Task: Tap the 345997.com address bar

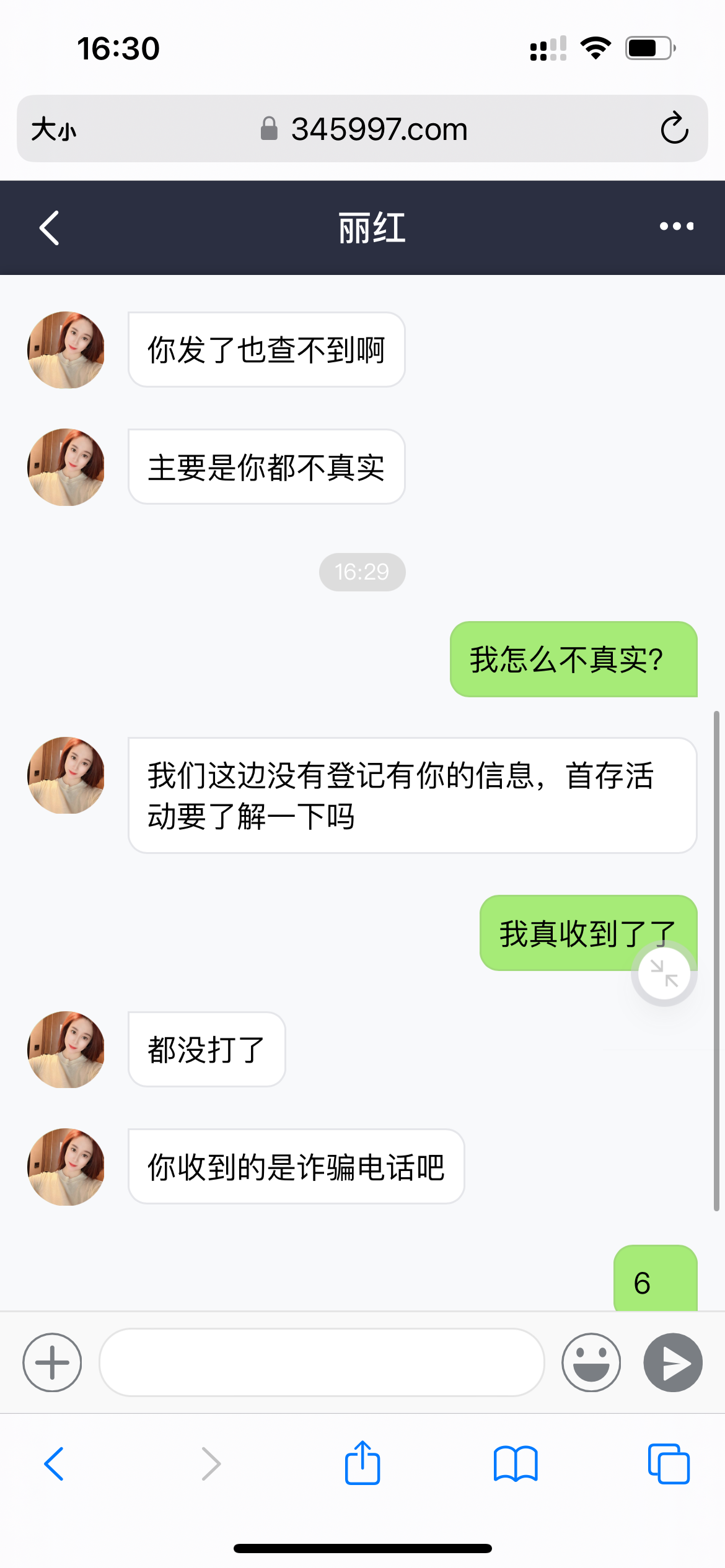Action: [x=366, y=129]
